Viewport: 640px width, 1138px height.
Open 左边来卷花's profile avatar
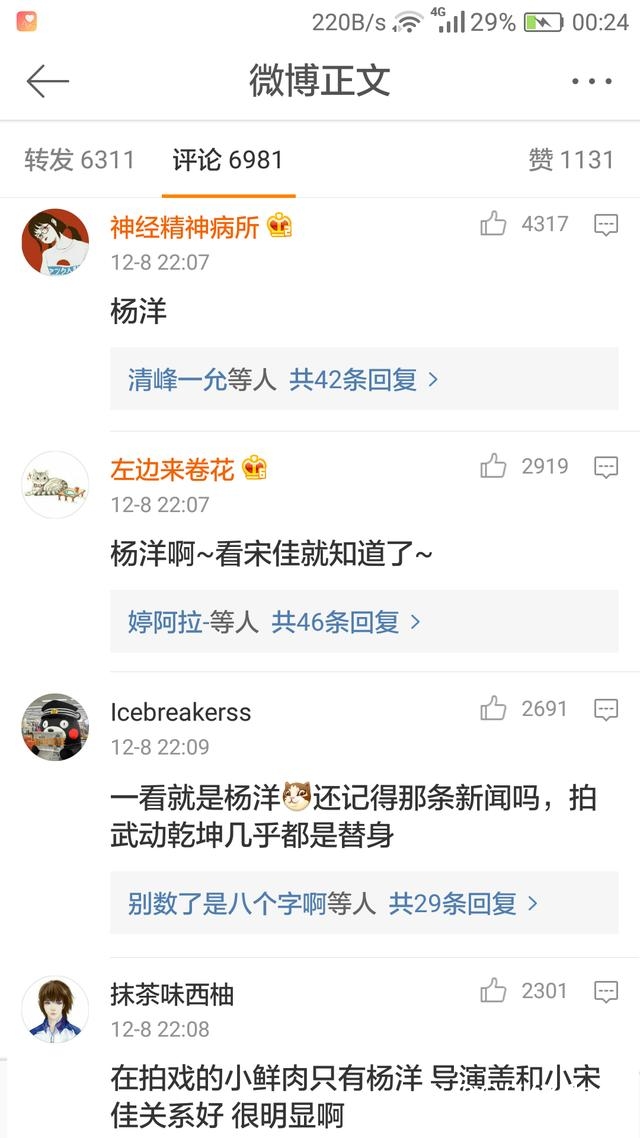coord(55,484)
